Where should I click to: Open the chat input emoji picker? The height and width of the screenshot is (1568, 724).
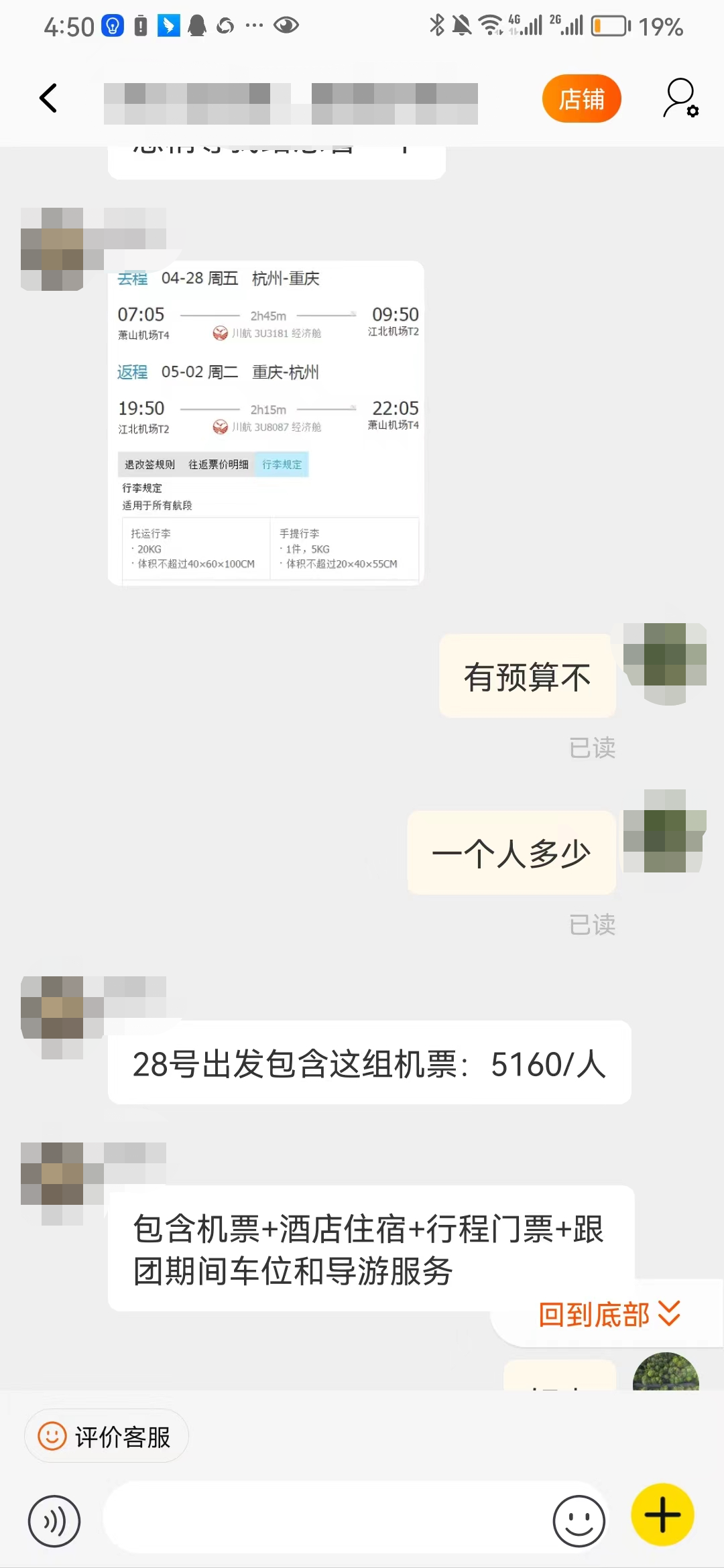[x=579, y=1521]
